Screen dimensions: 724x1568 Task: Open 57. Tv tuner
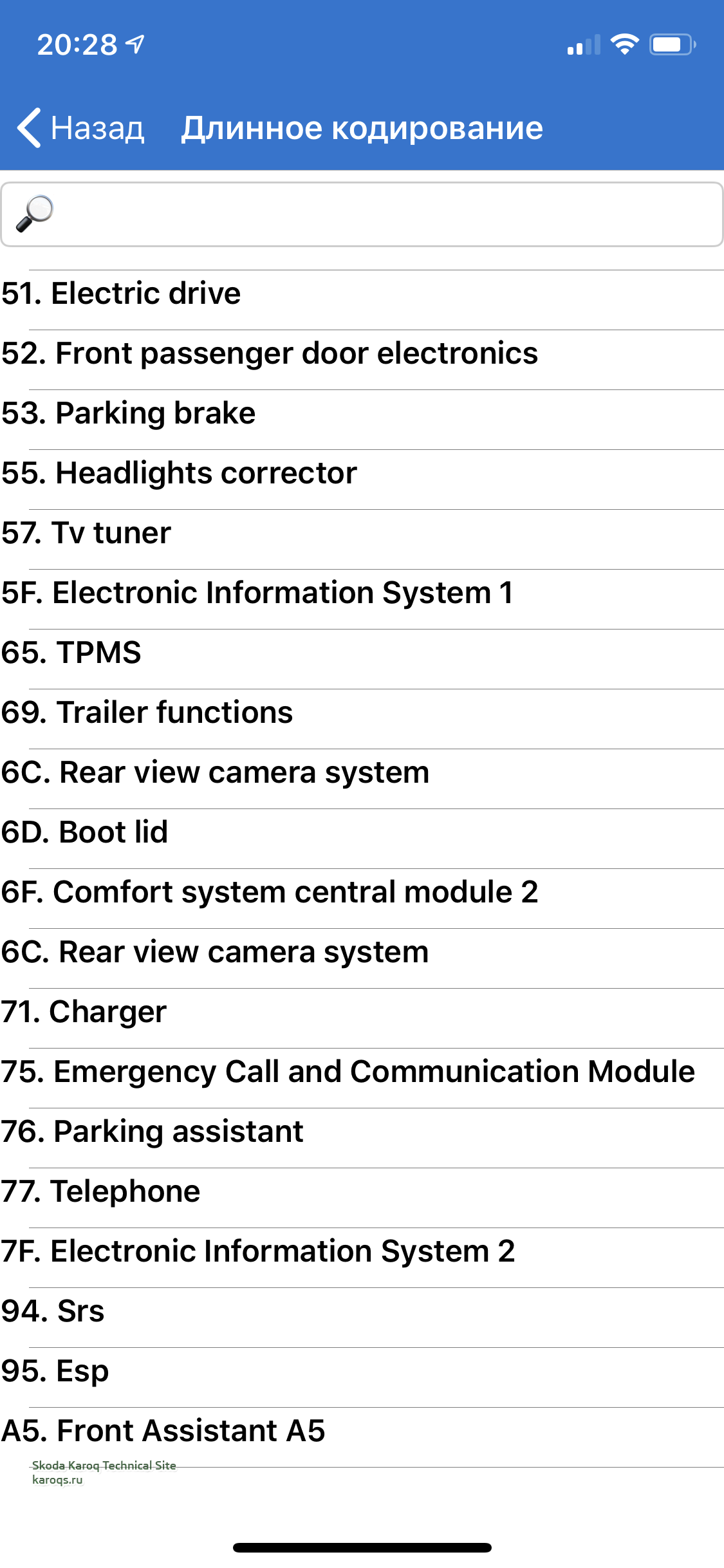click(x=86, y=533)
